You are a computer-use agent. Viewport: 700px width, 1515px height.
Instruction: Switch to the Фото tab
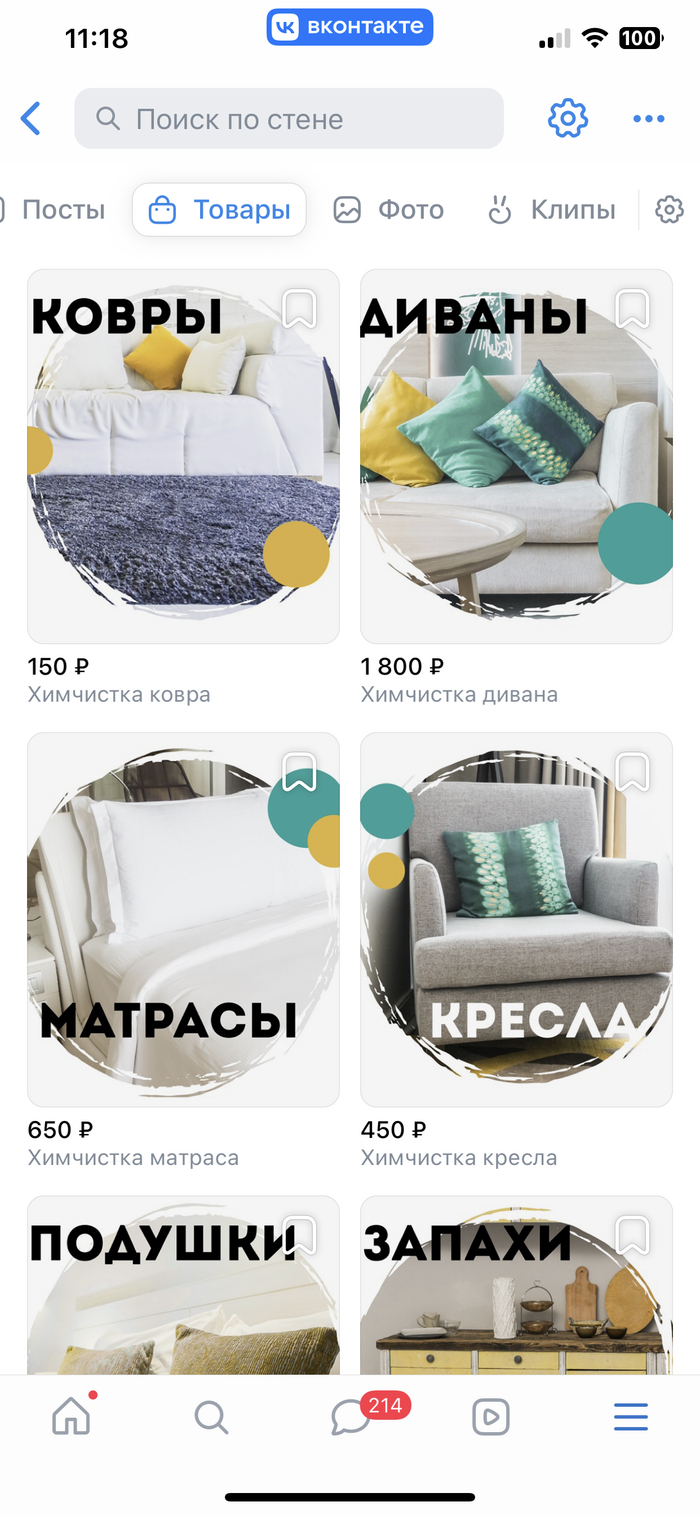(389, 210)
